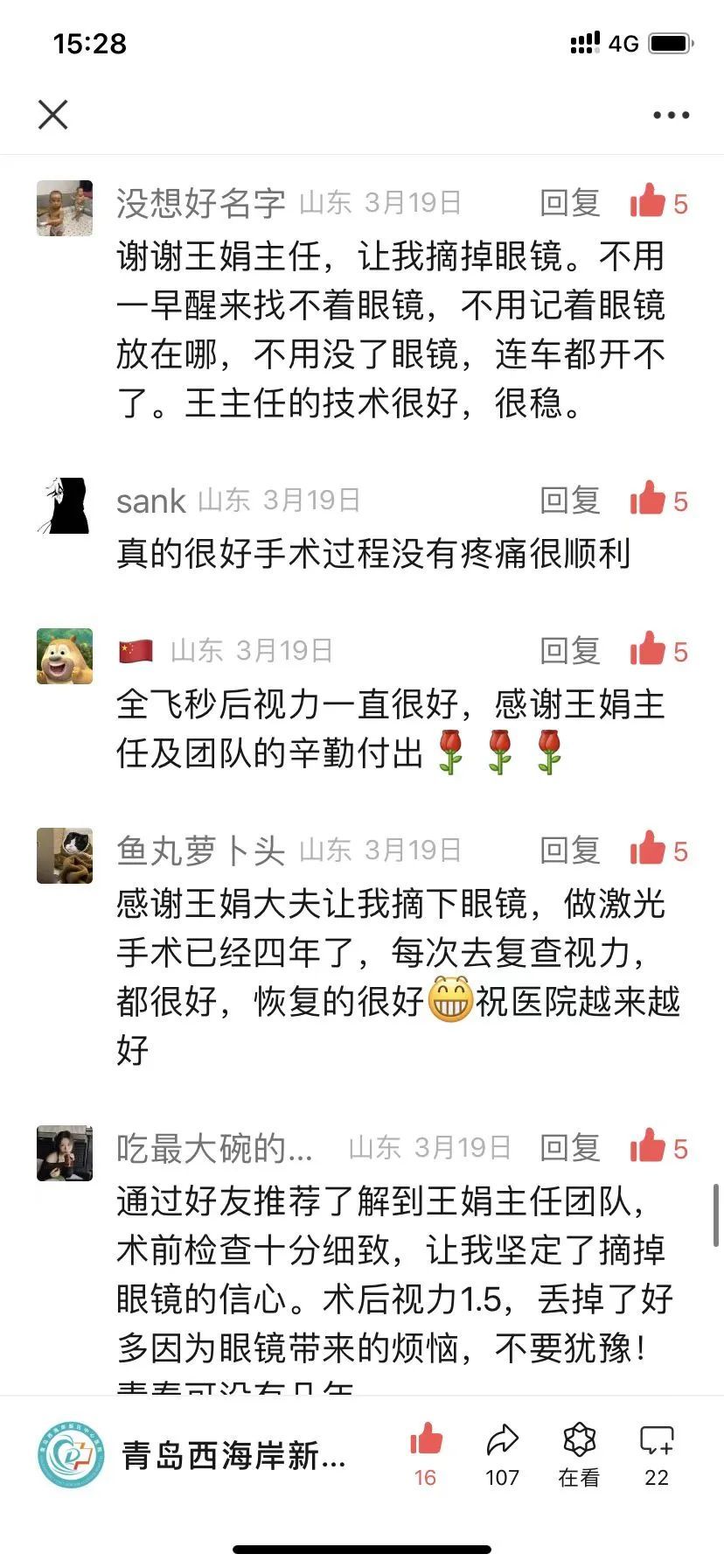Reply to 吃最大碗的... comment
Screen dimensions: 724x1568
(569, 1148)
